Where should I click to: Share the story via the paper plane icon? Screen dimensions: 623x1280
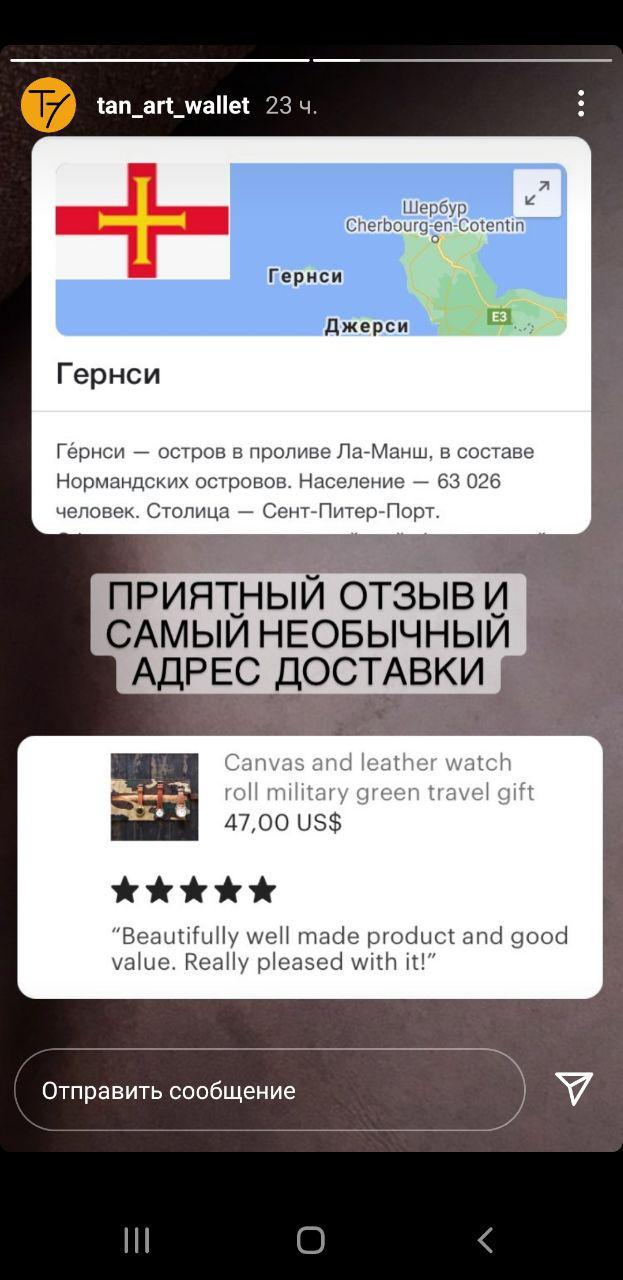[574, 1089]
